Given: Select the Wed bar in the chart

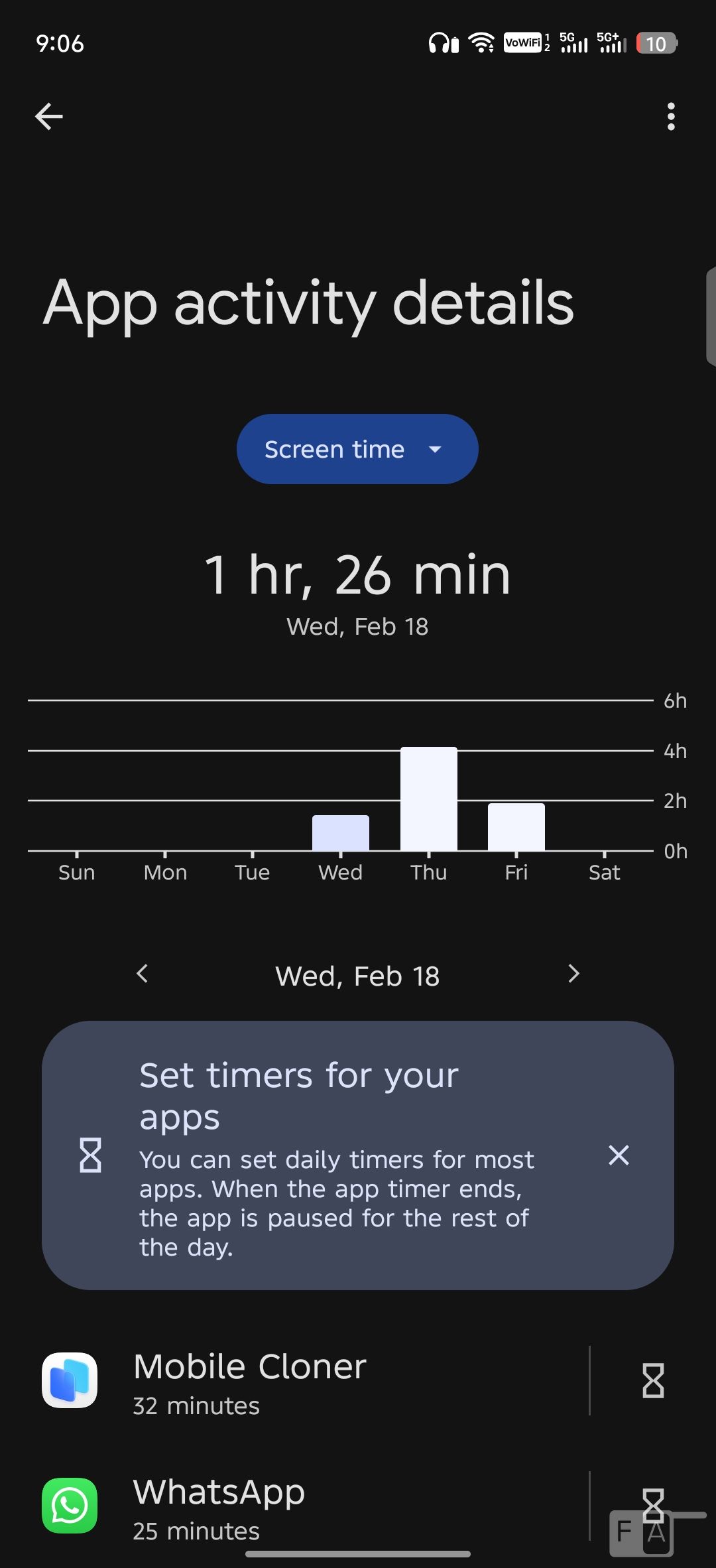Looking at the screenshot, I should 341,833.
